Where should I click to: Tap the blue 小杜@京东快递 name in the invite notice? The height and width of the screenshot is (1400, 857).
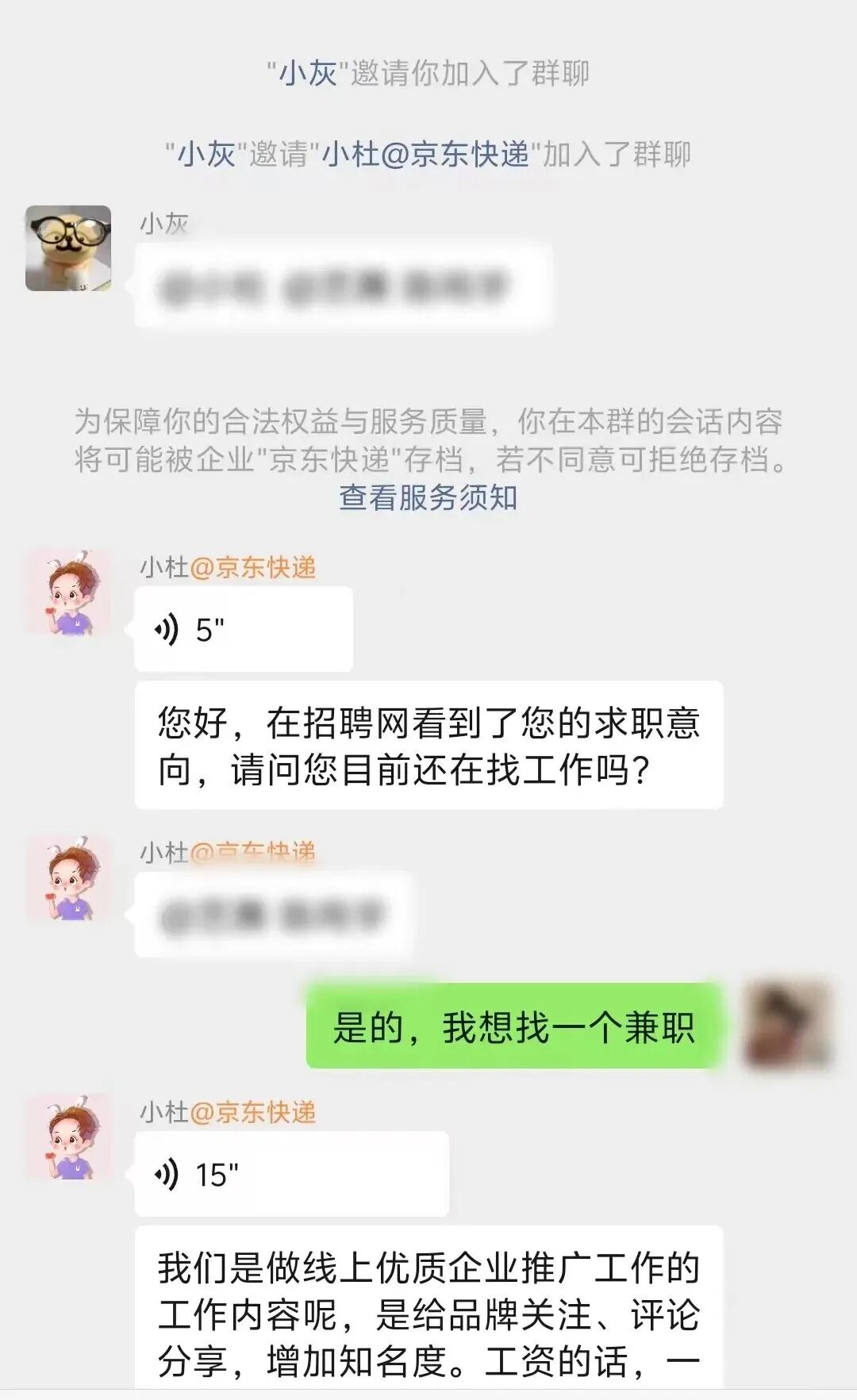(425, 154)
